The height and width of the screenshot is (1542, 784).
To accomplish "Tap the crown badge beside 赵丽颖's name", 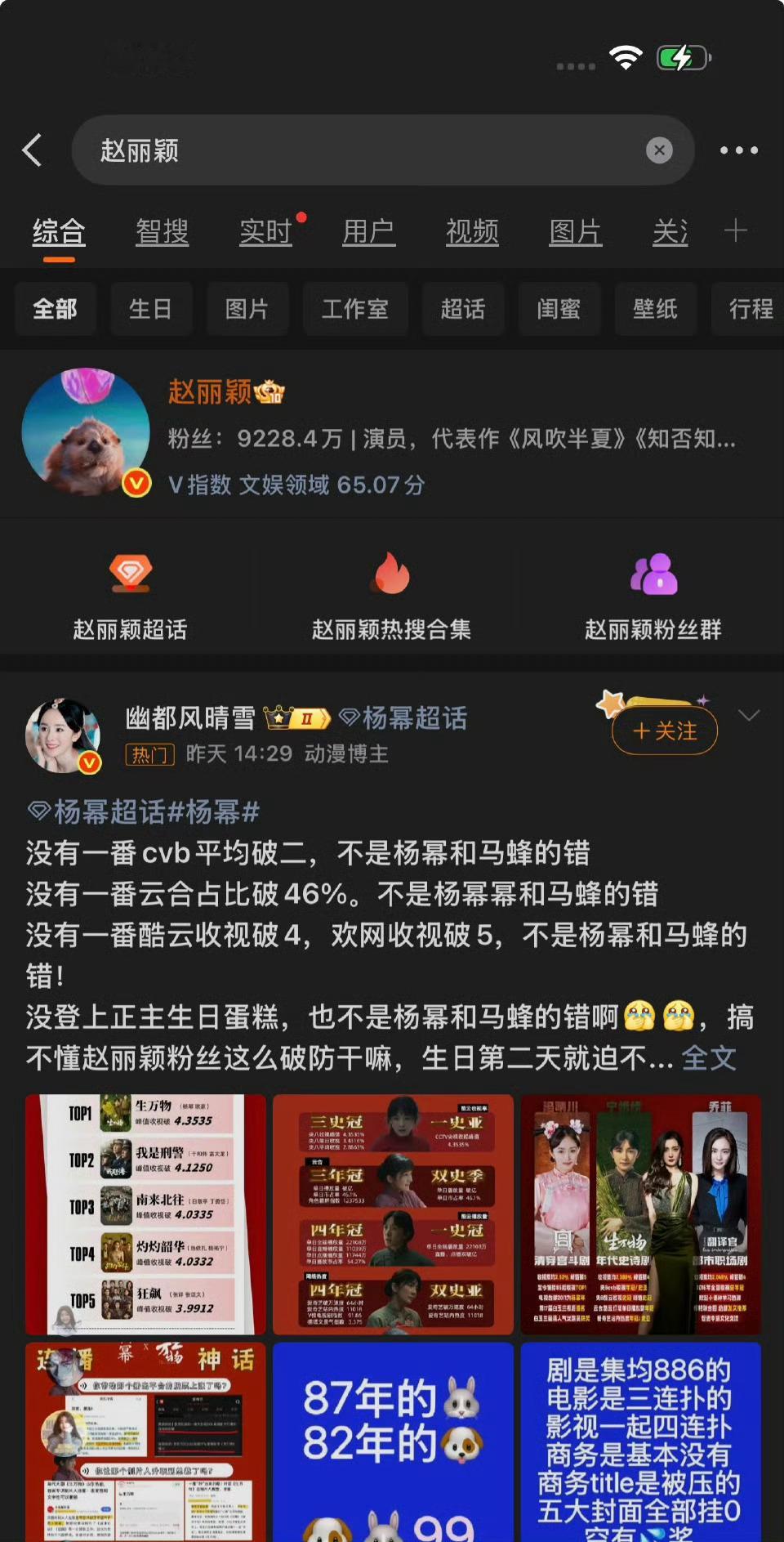I will [x=269, y=393].
